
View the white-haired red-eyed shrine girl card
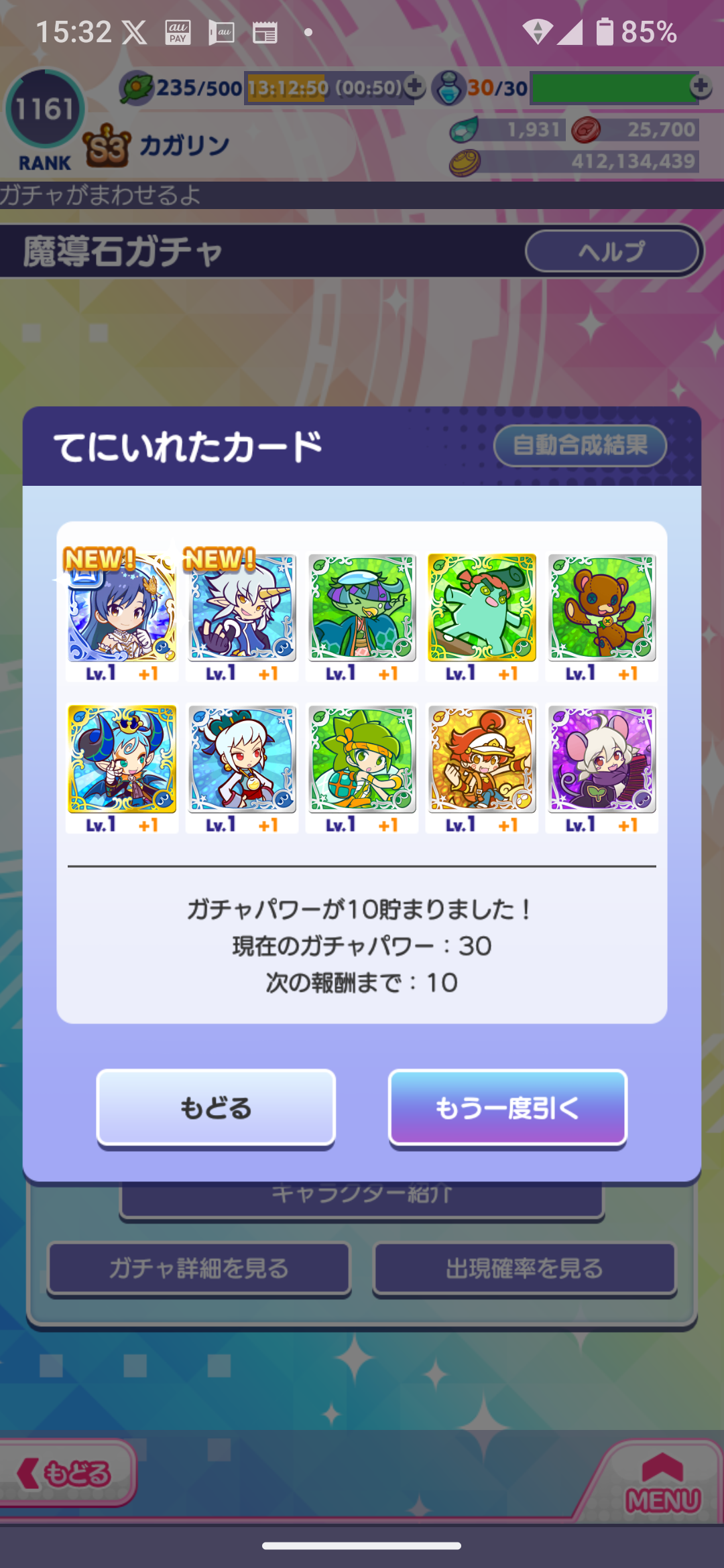(x=242, y=759)
